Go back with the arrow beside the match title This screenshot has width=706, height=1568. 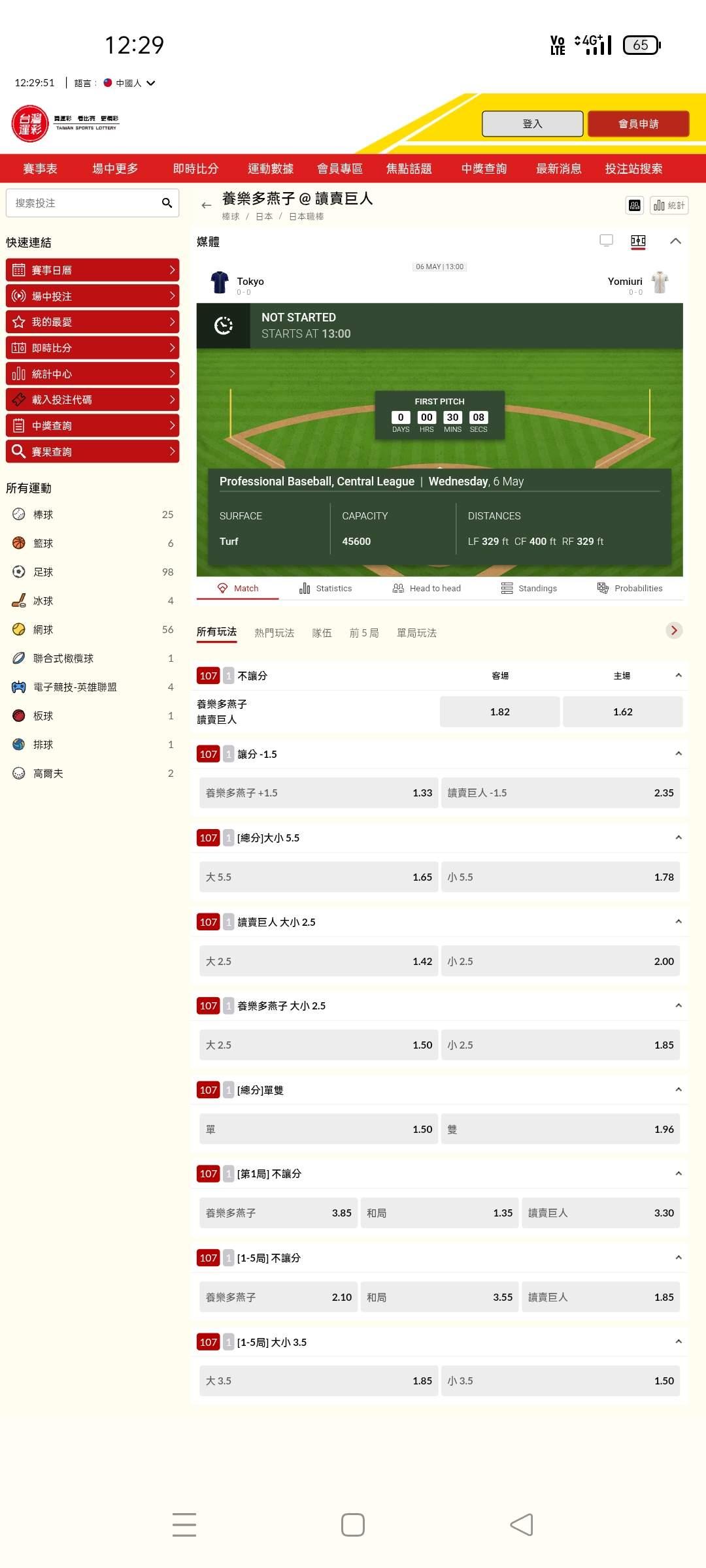point(207,205)
